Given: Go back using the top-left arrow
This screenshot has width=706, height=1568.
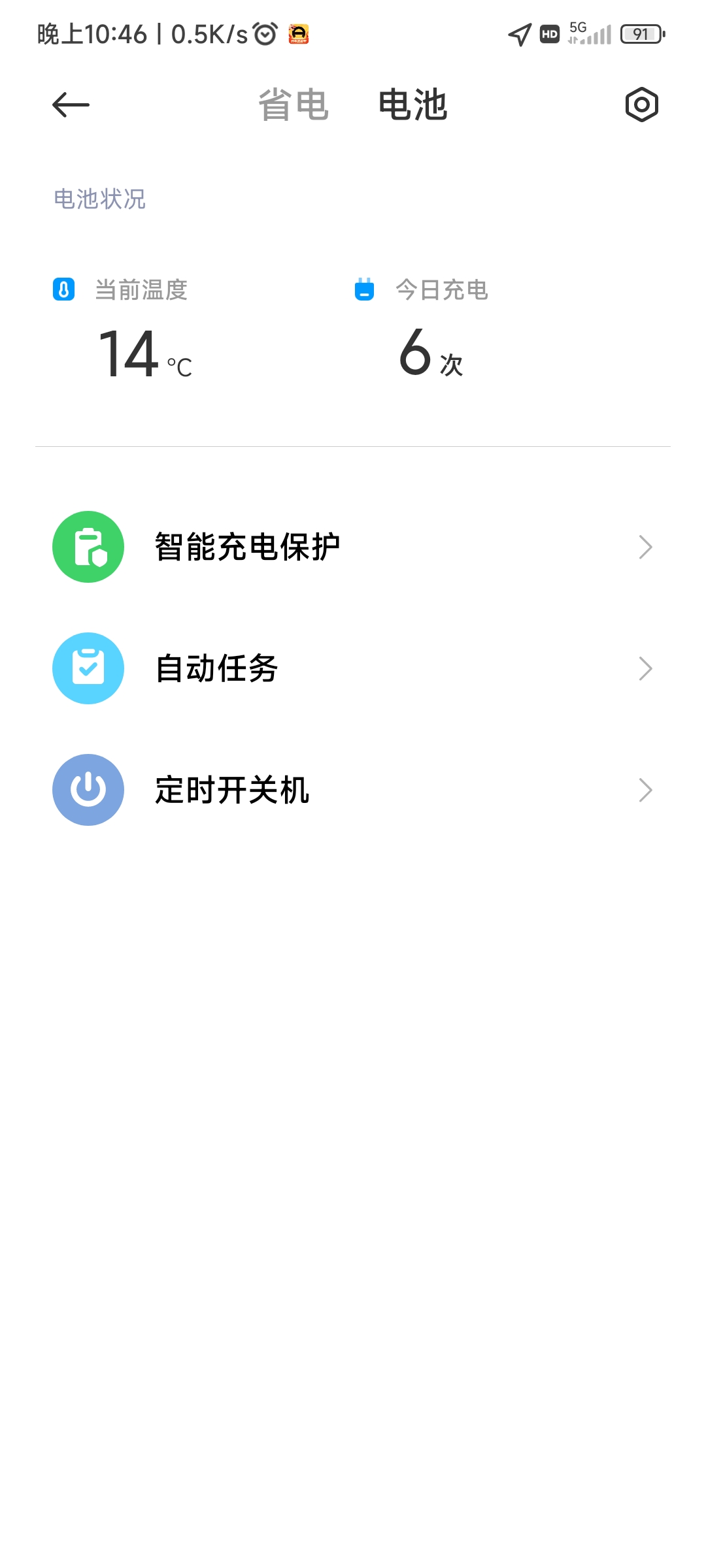Looking at the screenshot, I should (x=71, y=105).
